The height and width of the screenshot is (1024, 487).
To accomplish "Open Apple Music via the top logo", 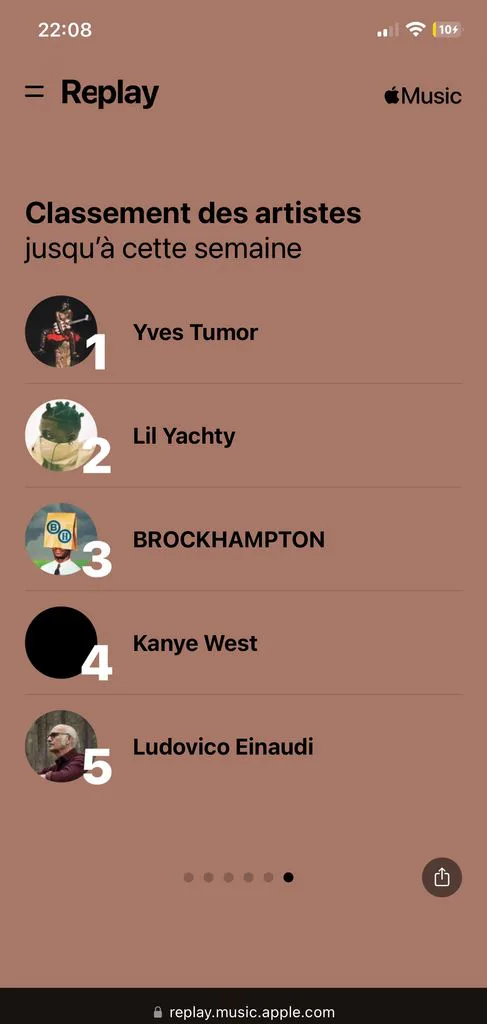I will (423, 96).
